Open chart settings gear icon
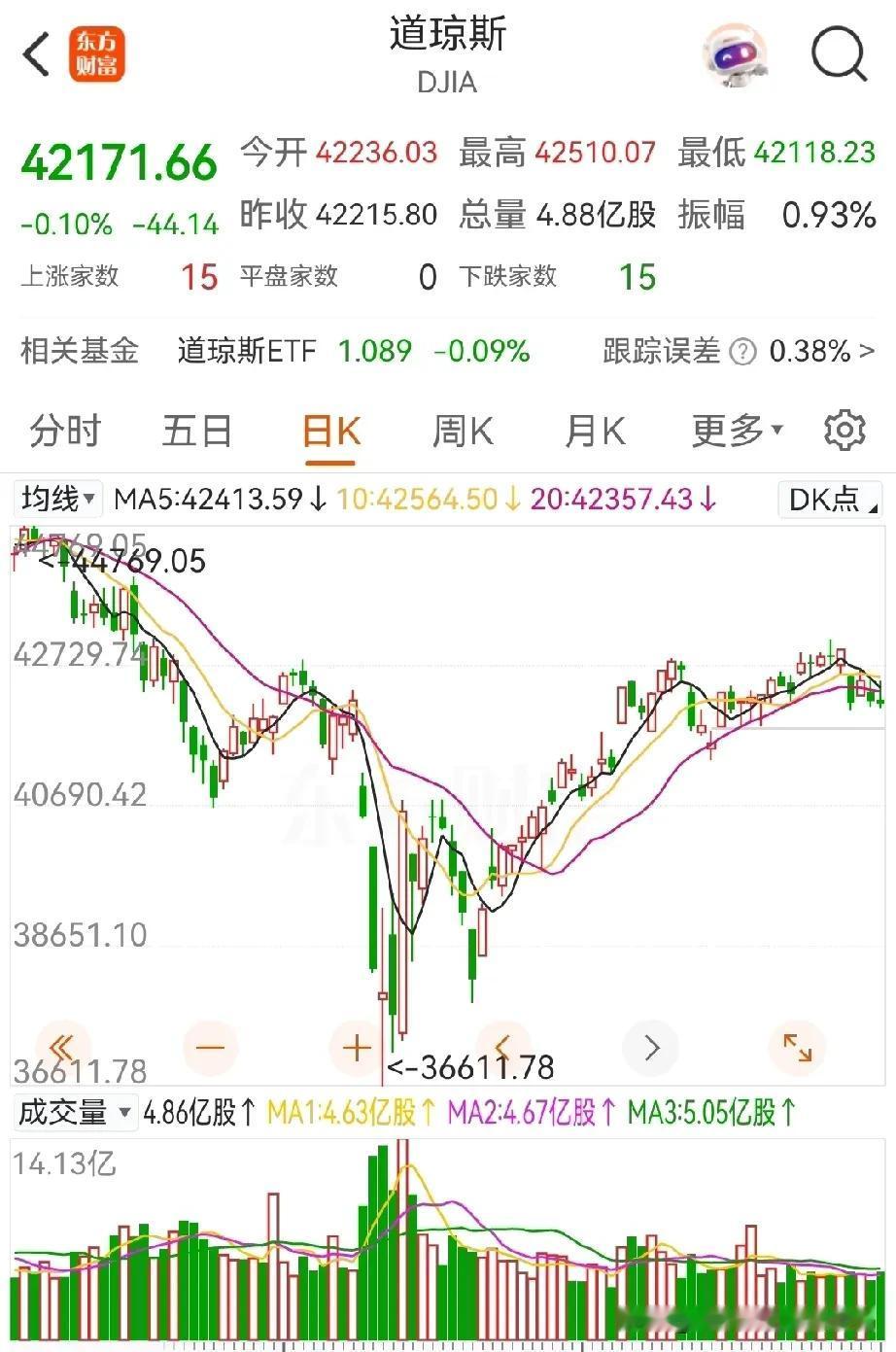 [844, 431]
